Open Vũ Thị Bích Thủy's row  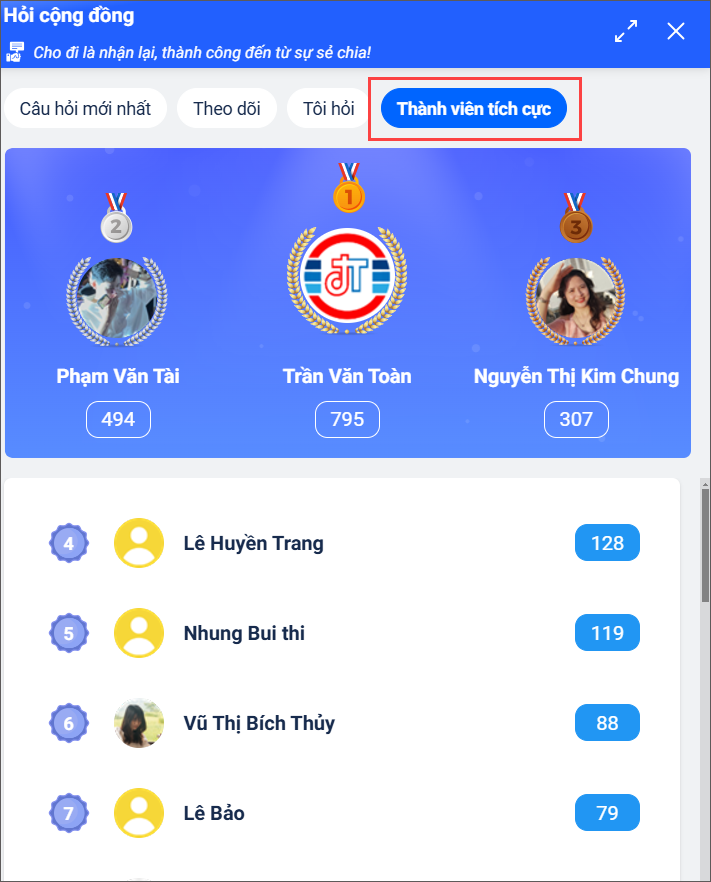point(259,723)
